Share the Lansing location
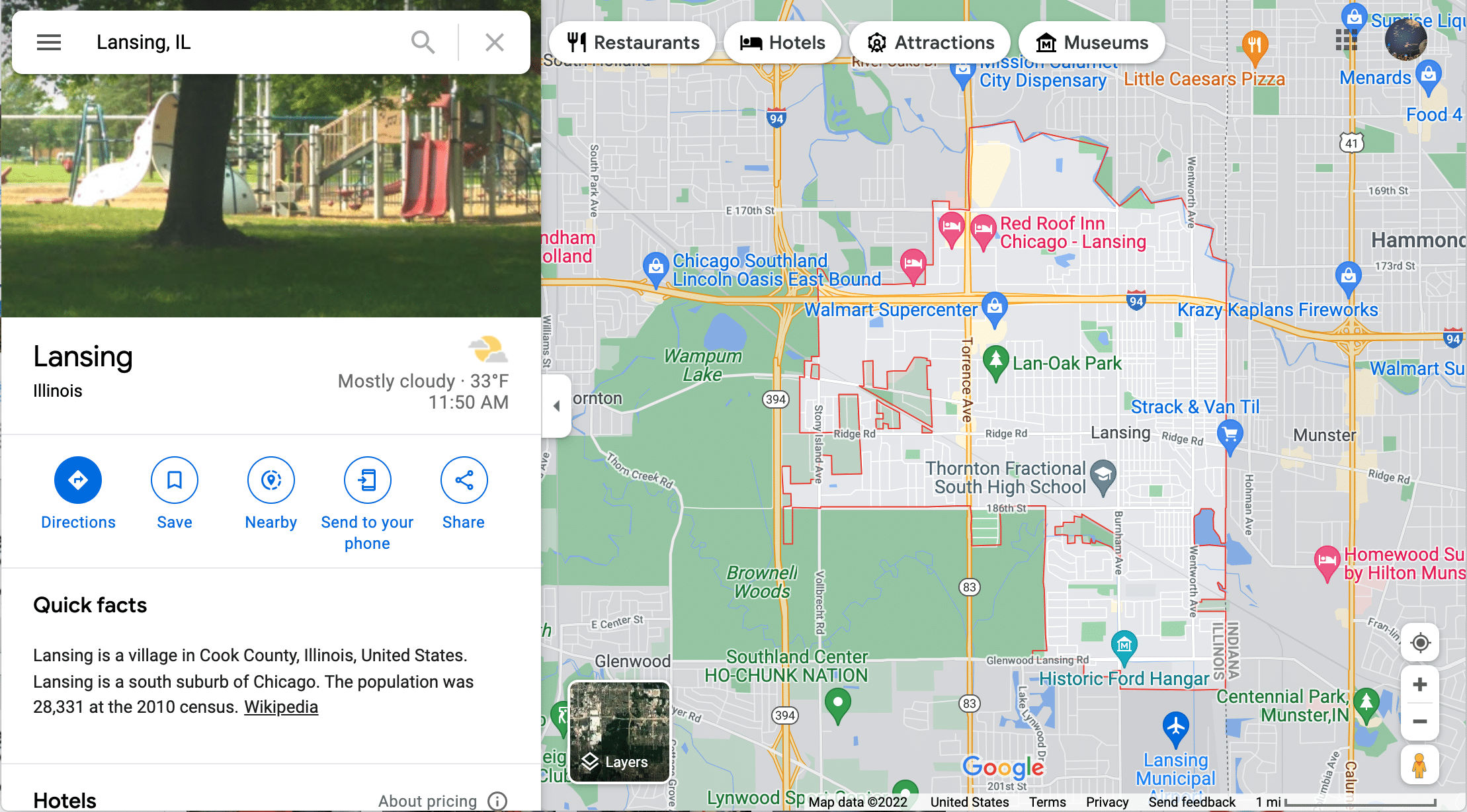 point(464,480)
